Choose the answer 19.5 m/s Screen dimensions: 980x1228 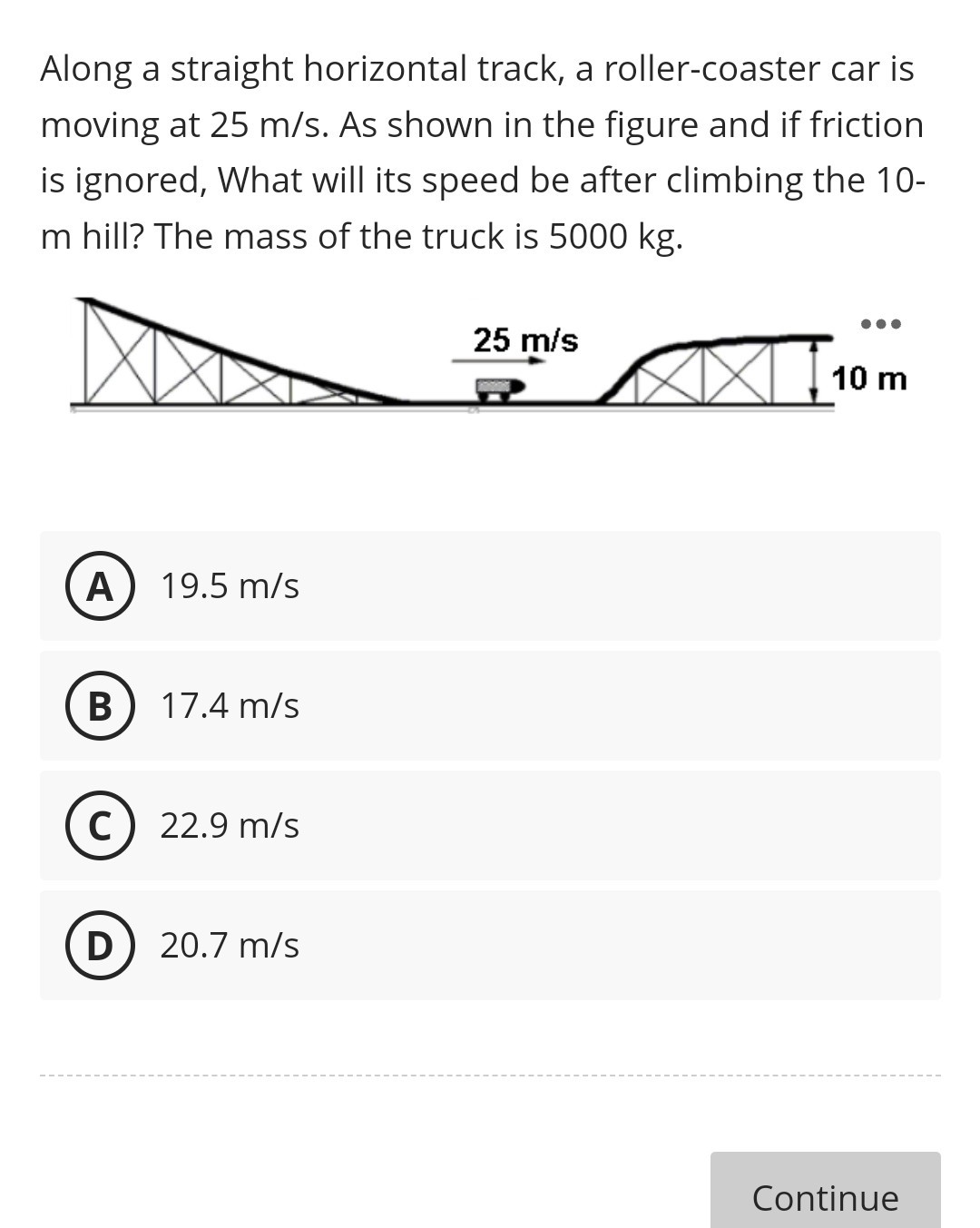pos(229,585)
